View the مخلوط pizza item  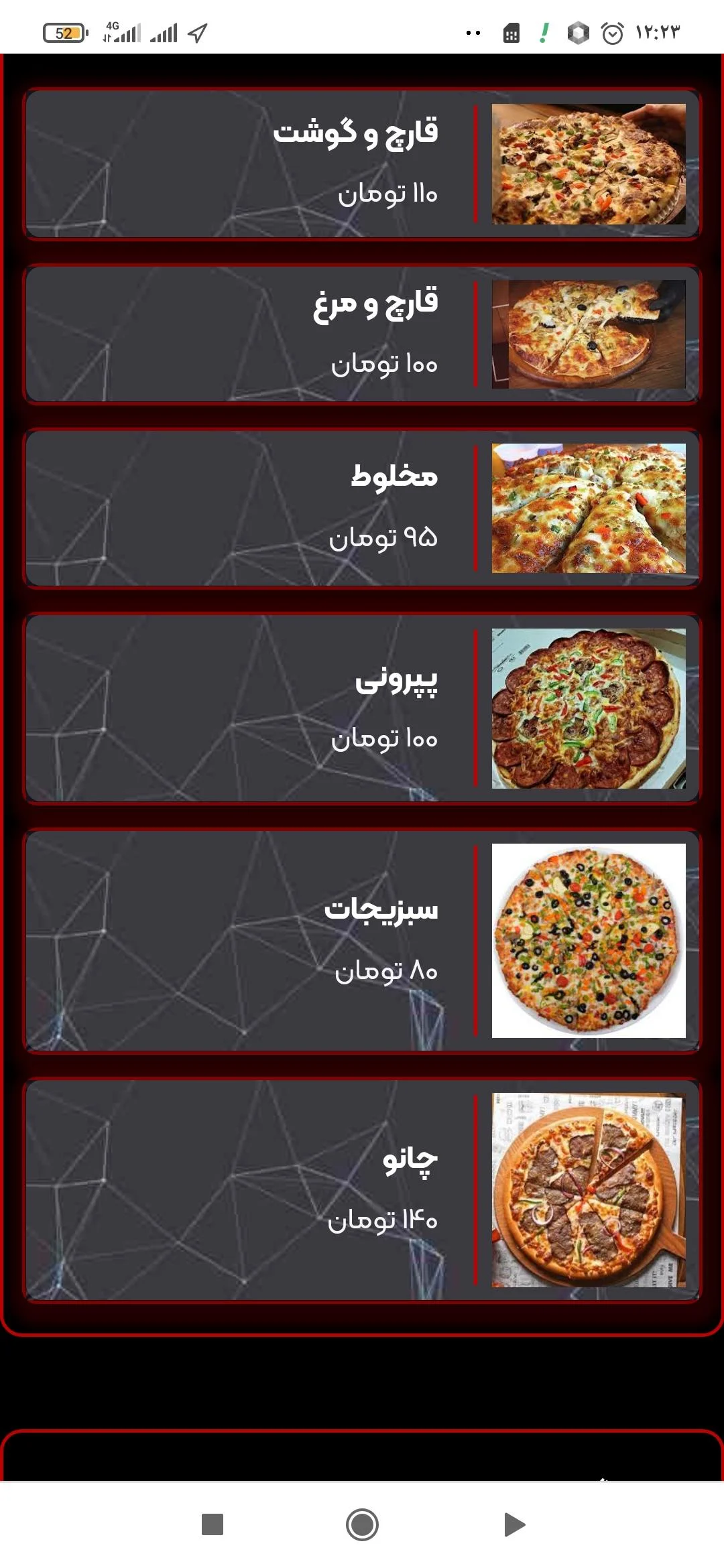362,509
